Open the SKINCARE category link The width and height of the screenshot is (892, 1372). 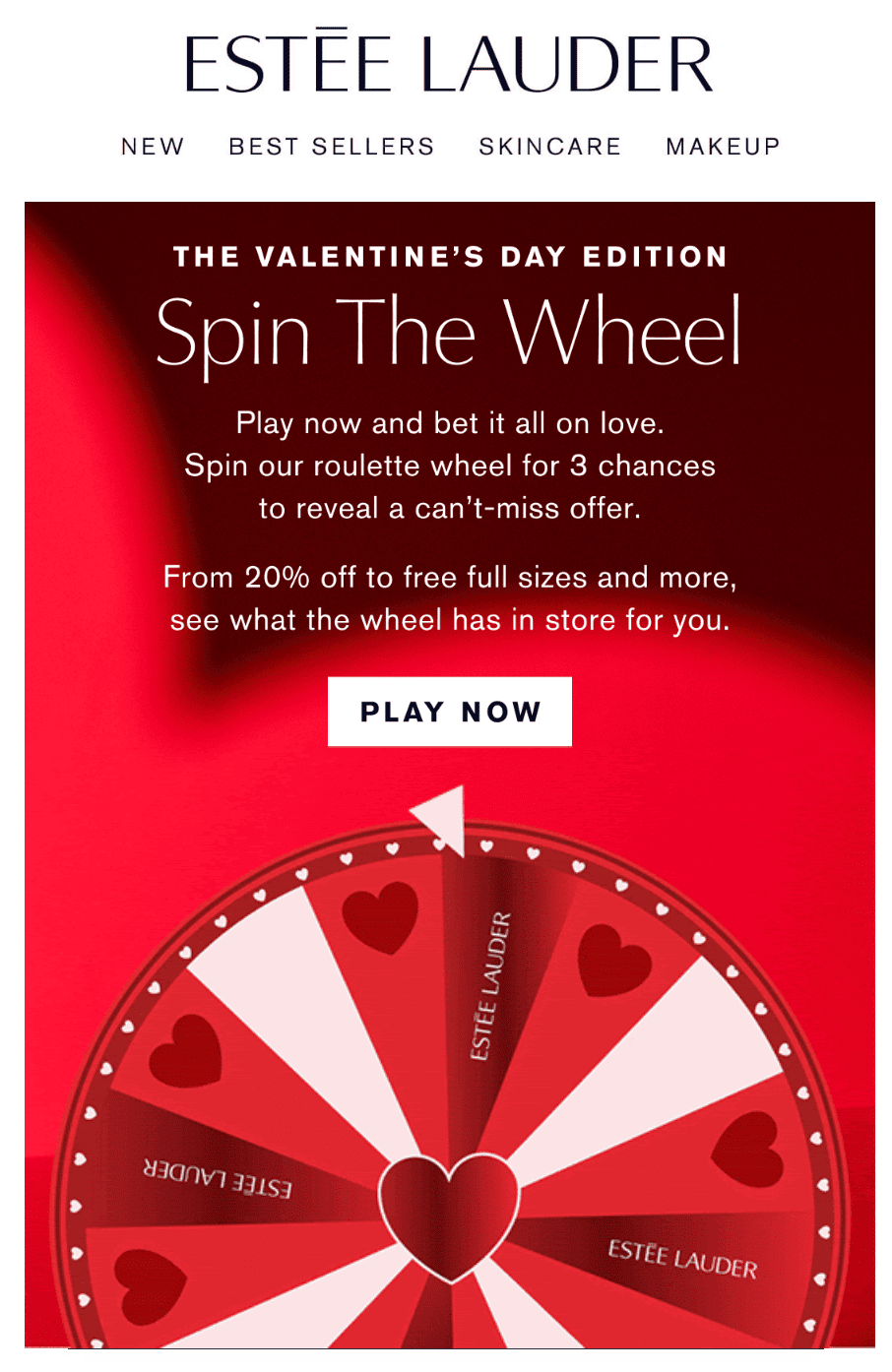[549, 147]
